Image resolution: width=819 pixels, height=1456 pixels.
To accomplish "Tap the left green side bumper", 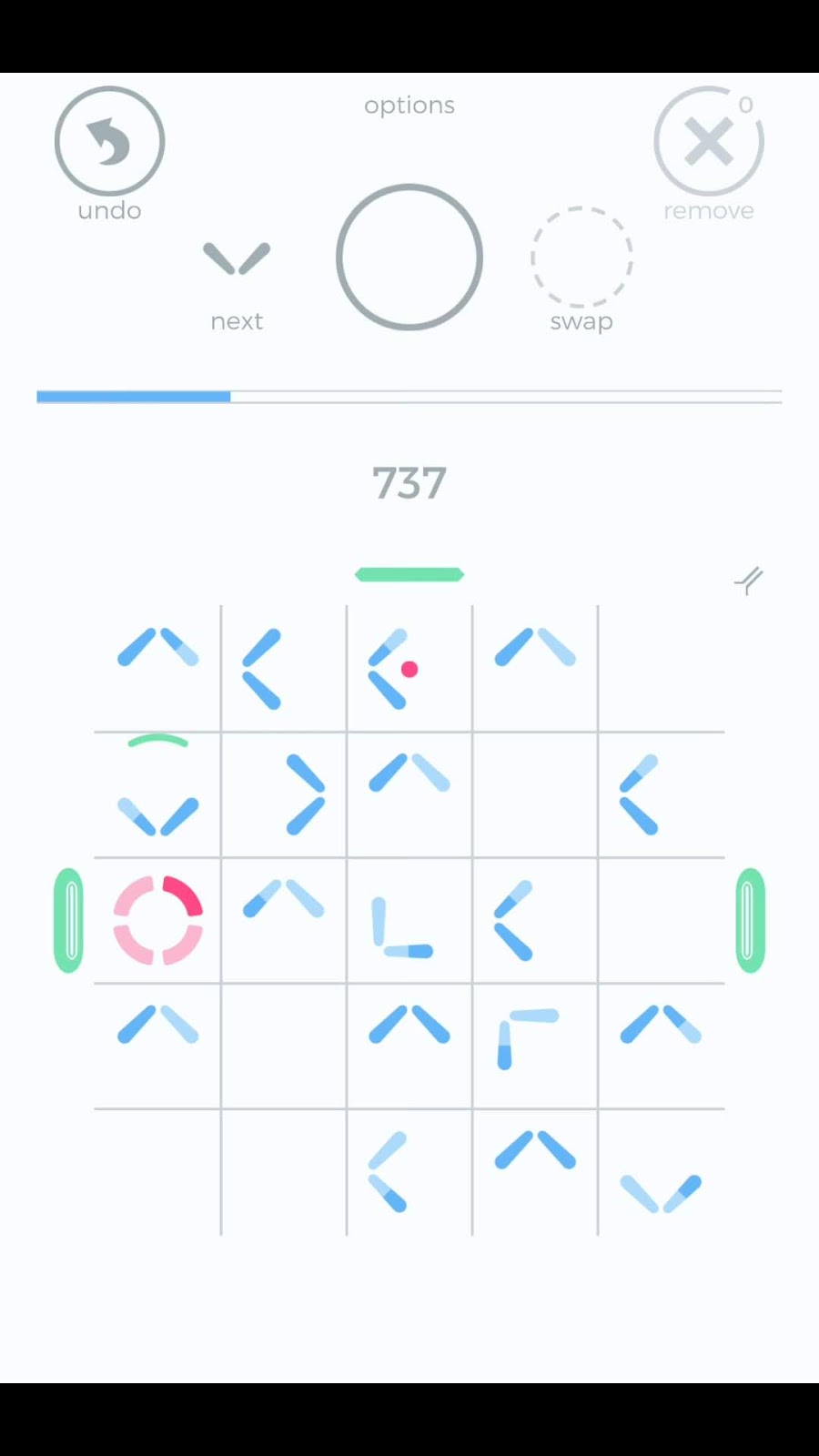I will 68,920.
